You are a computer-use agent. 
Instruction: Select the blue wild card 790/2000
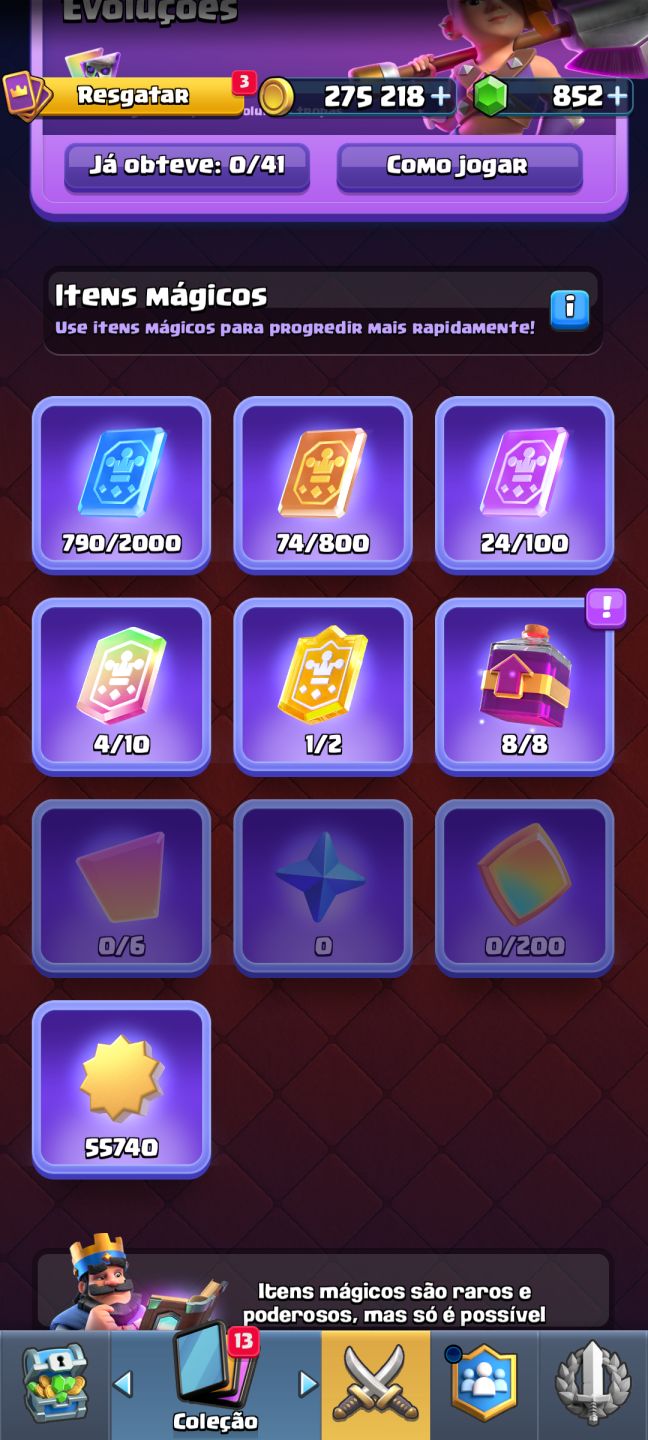pos(122,485)
